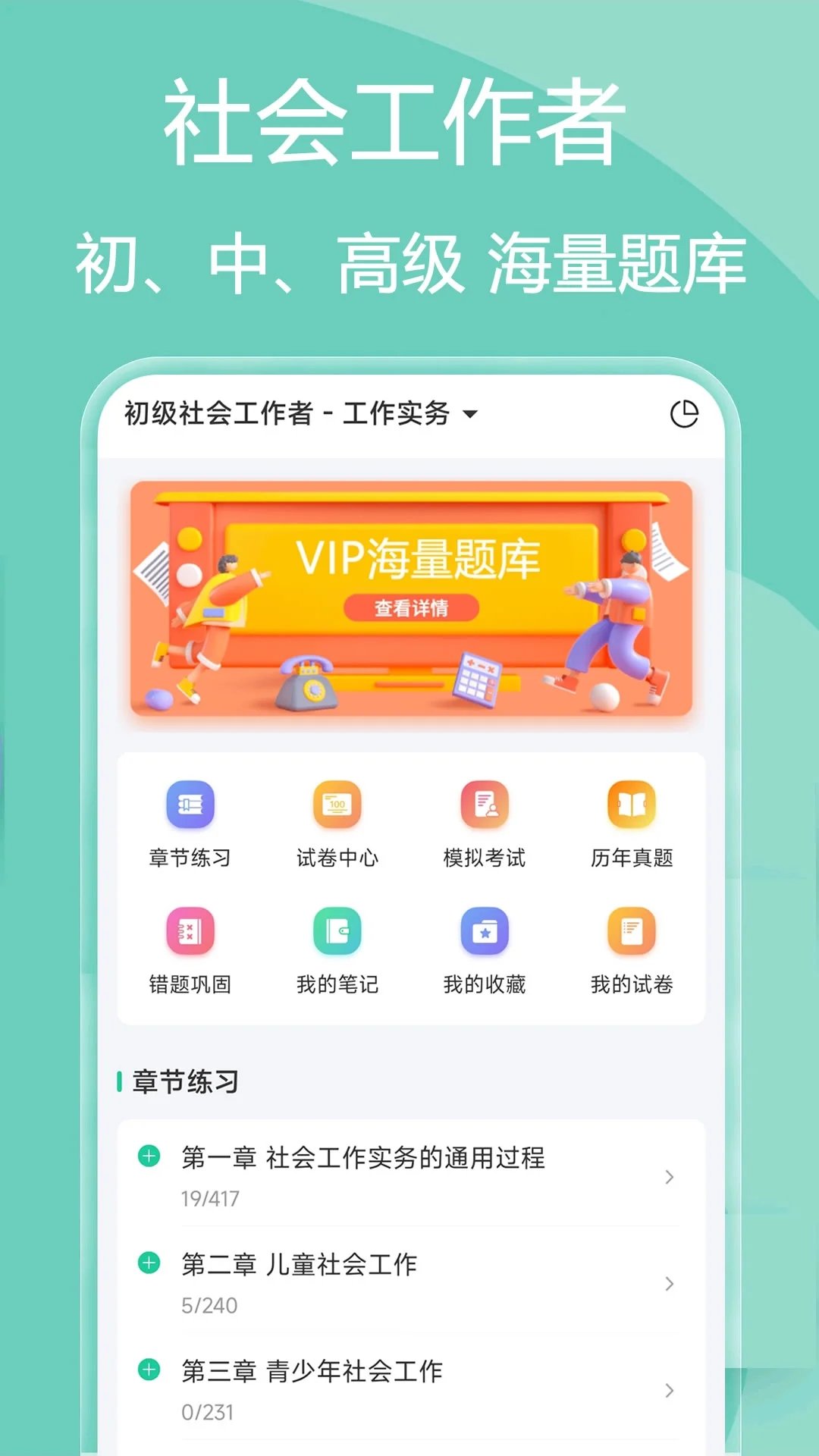This screenshot has width=819, height=1456.
Task: Expand the 第一章 chapter with plus button
Action: tap(149, 1155)
